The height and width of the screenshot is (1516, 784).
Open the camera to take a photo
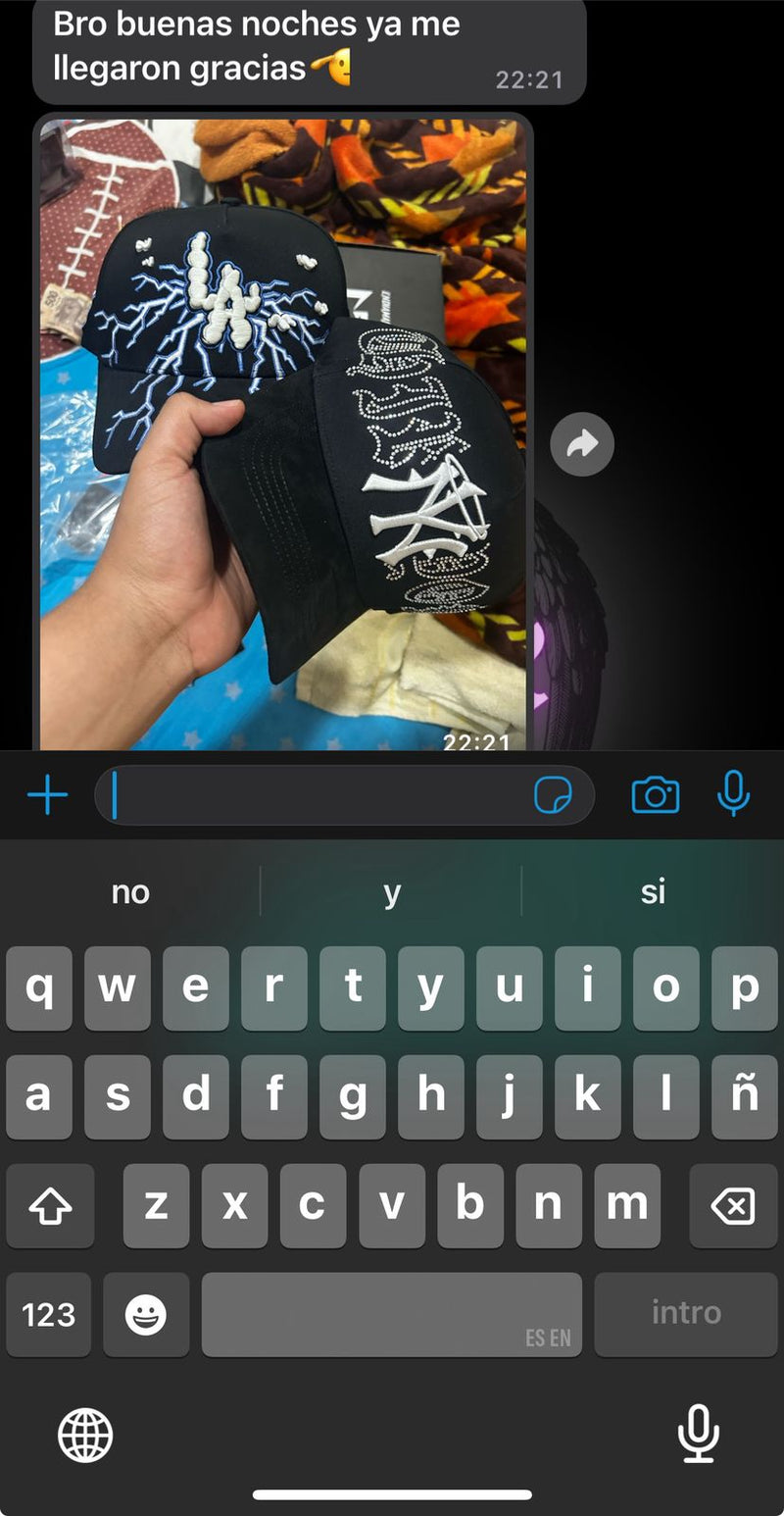(x=656, y=794)
